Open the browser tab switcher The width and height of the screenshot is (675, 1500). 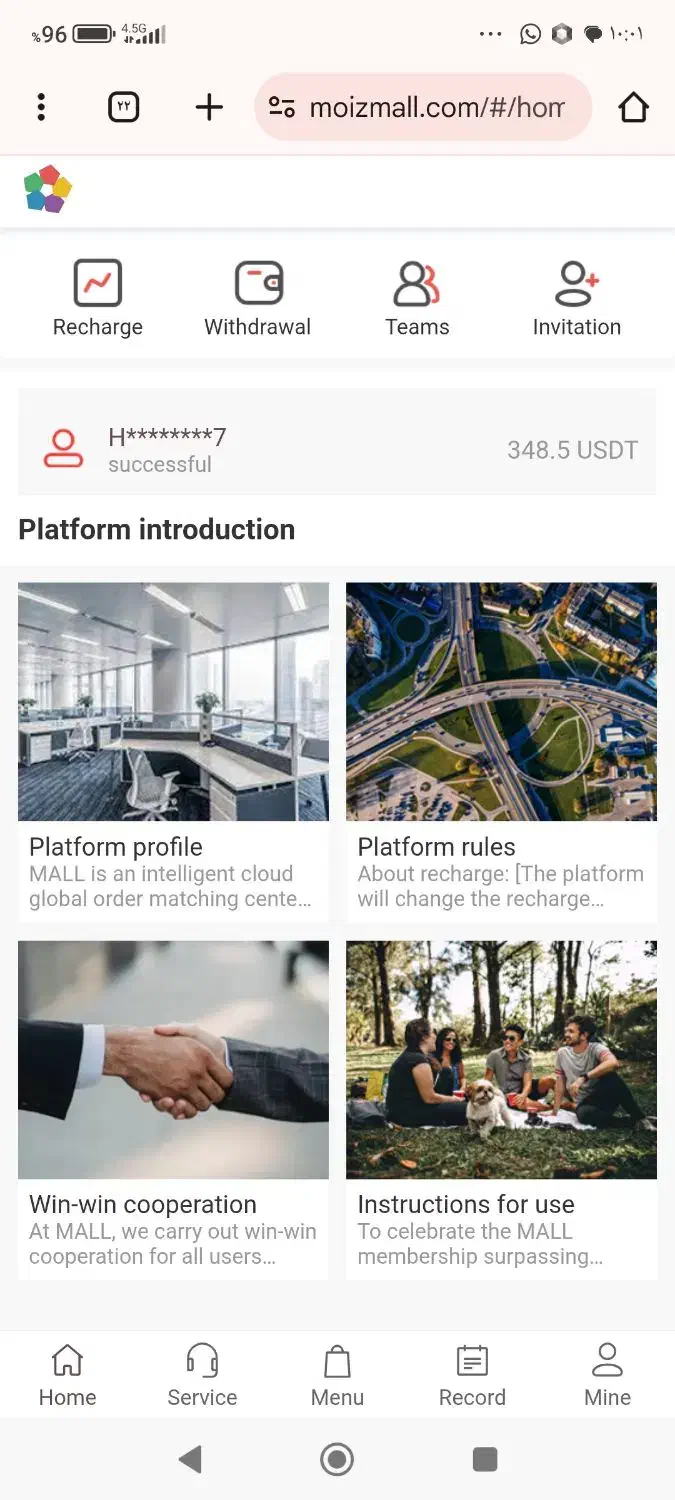pyautogui.click(x=124, y=107)
